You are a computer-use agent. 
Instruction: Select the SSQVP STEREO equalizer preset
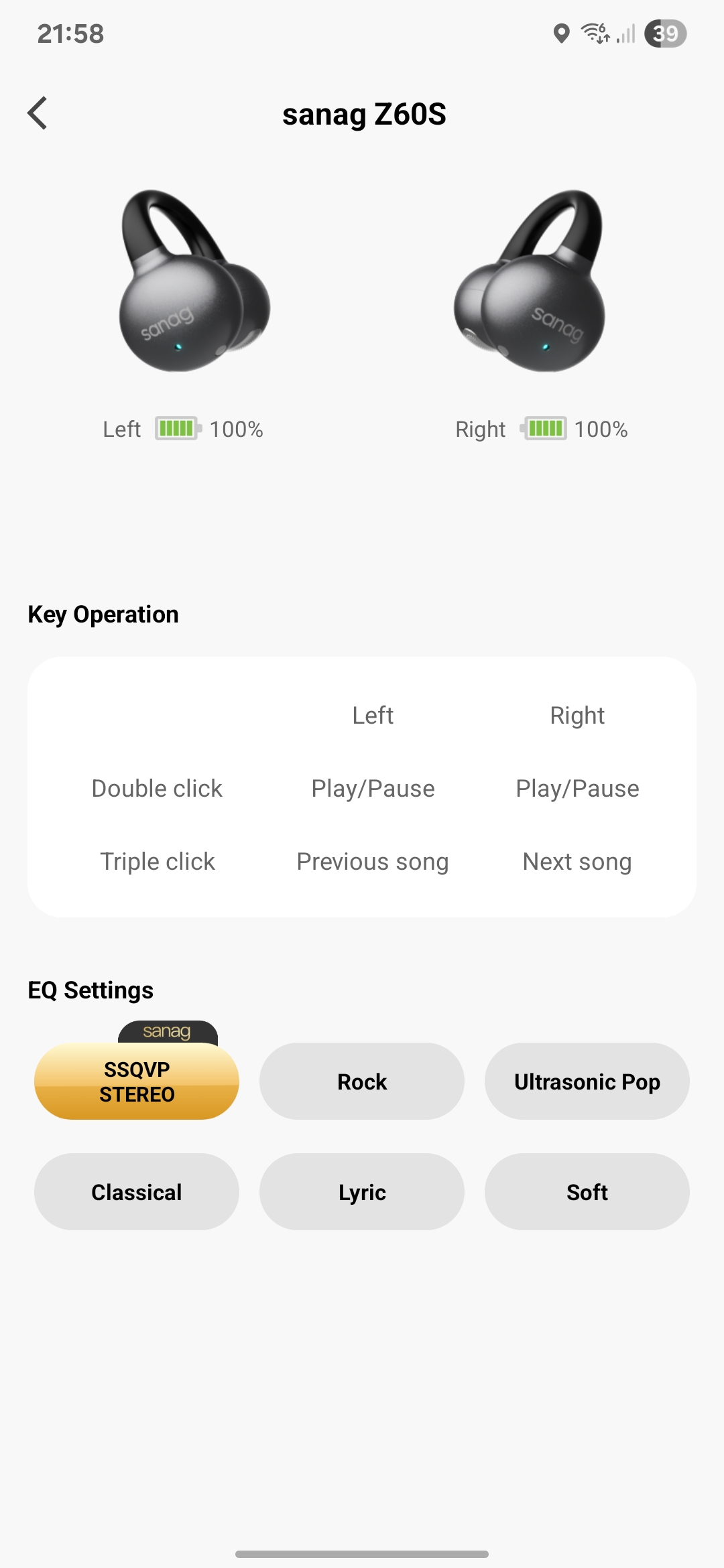137,1081
